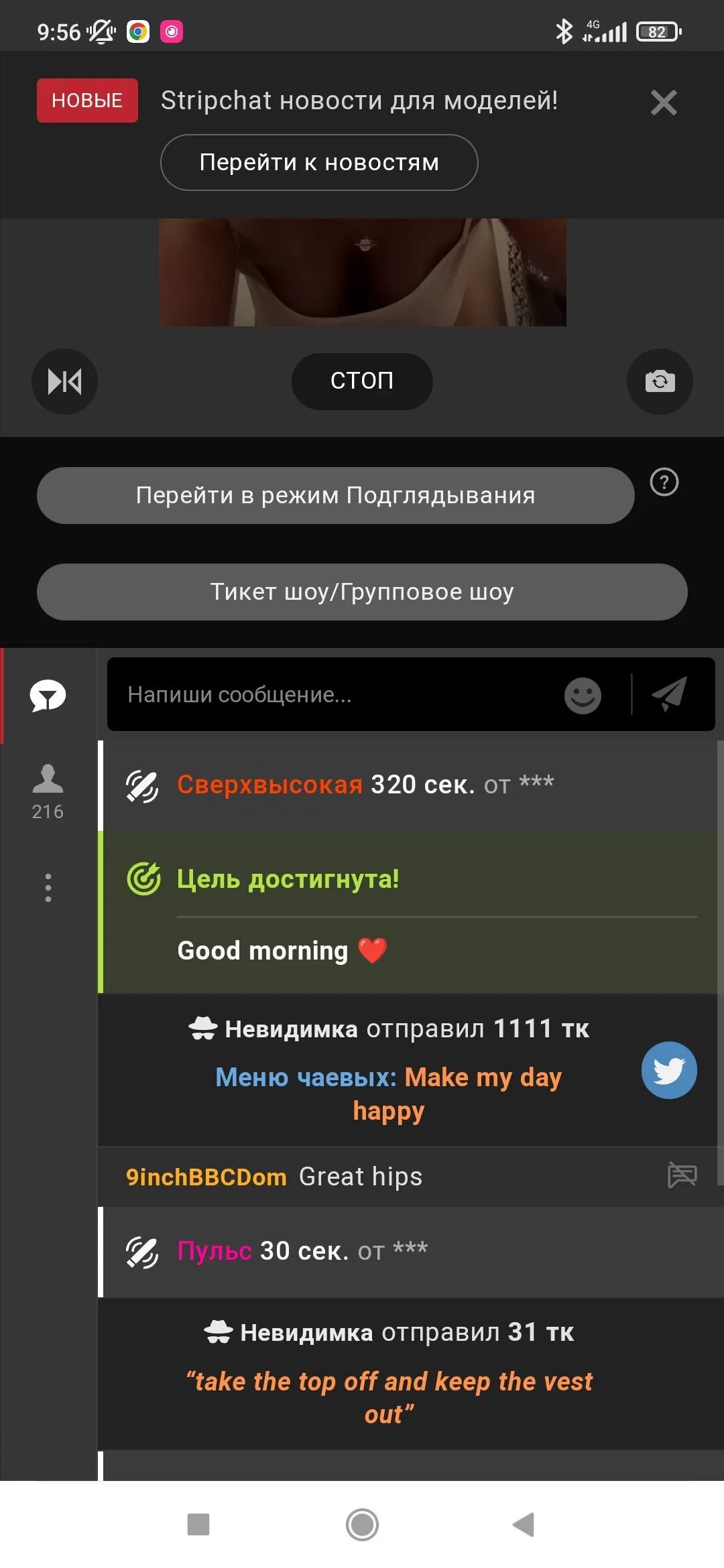This screenshot has width=724, height=1568.
Task: Open Тикет шоу/Групповое шоу
Action: click(x=362, y=592)
